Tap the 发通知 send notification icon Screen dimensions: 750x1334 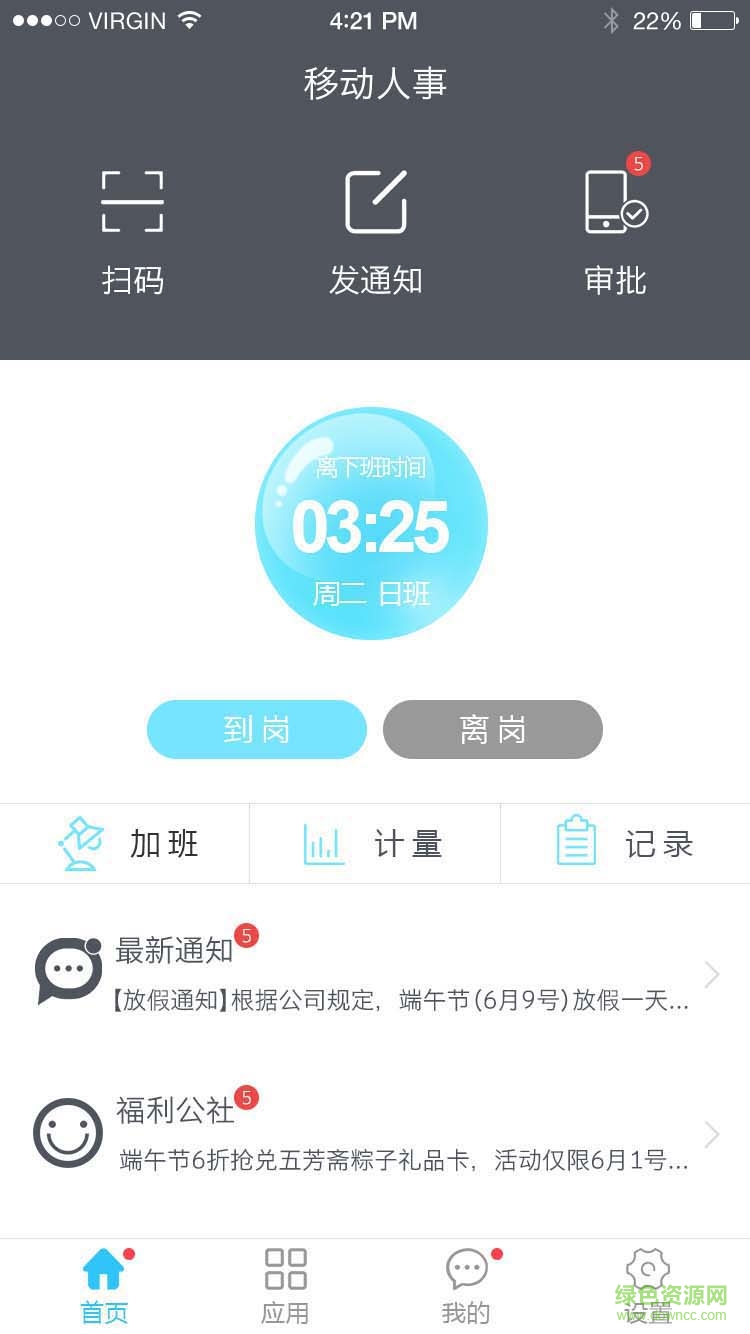pos(375,200)
